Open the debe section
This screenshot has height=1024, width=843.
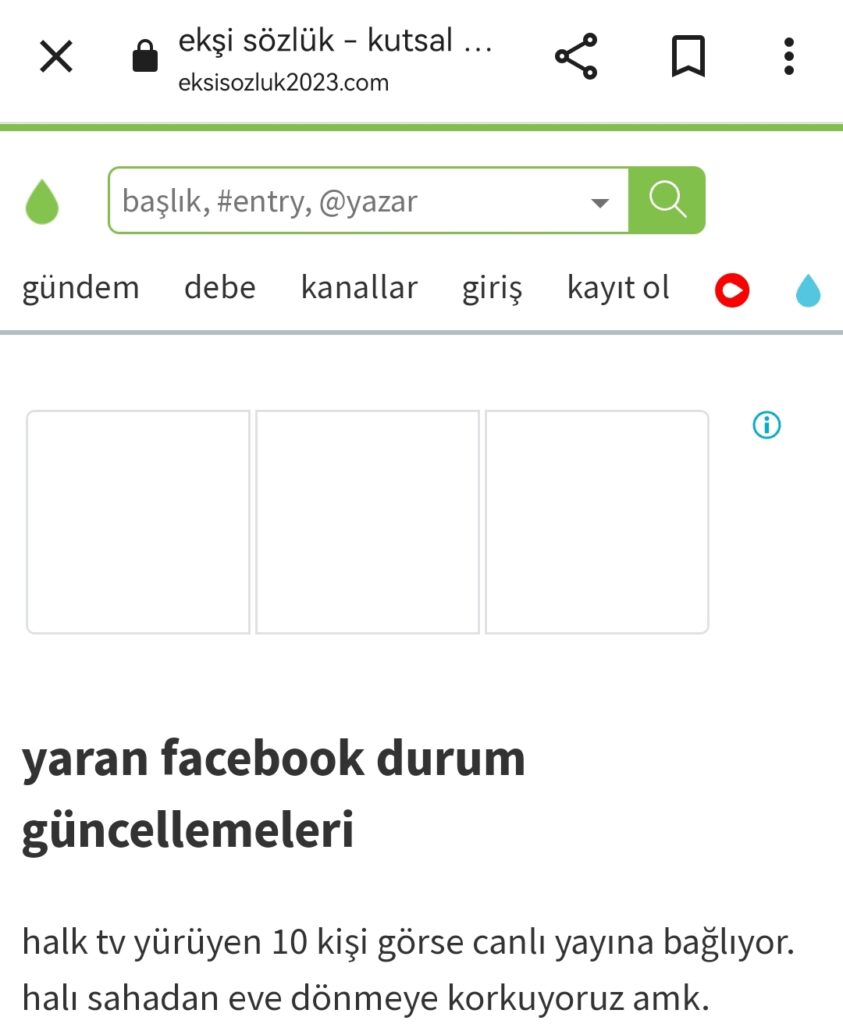220,288
